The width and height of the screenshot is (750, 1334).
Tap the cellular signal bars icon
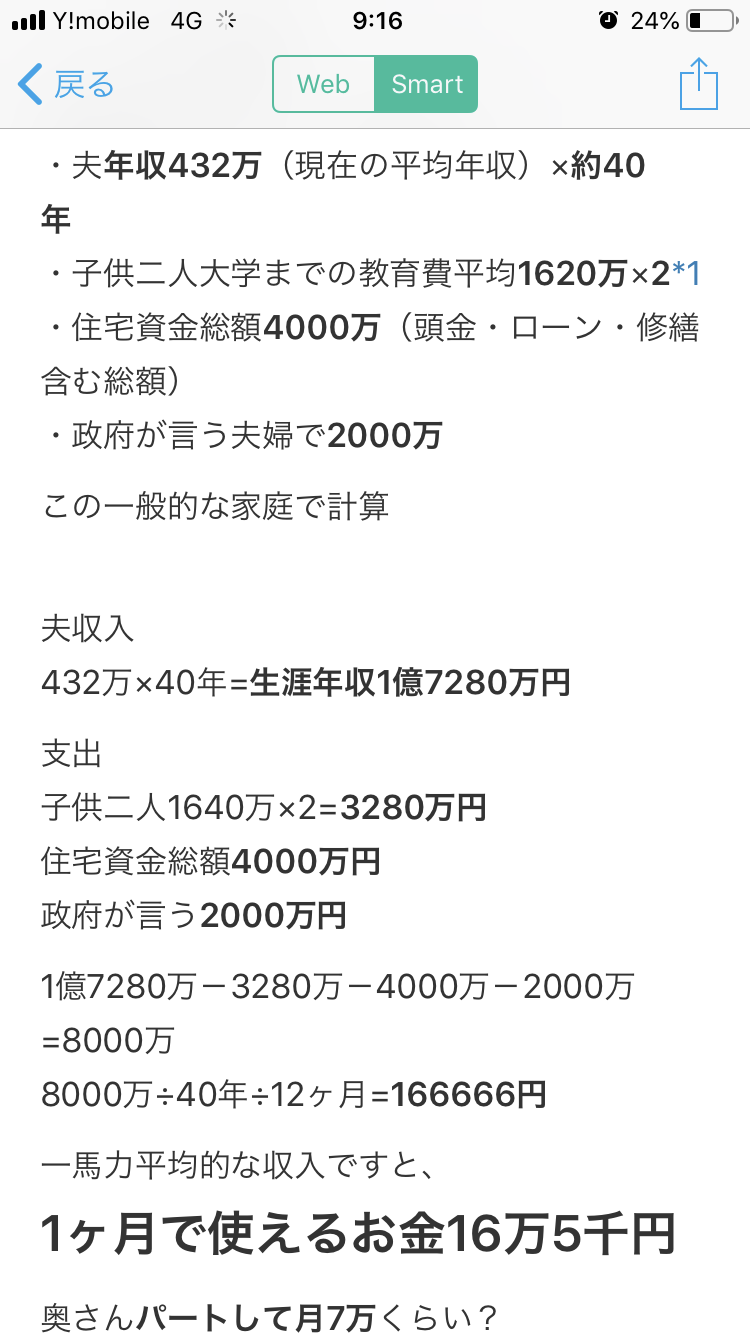[29, 18]
